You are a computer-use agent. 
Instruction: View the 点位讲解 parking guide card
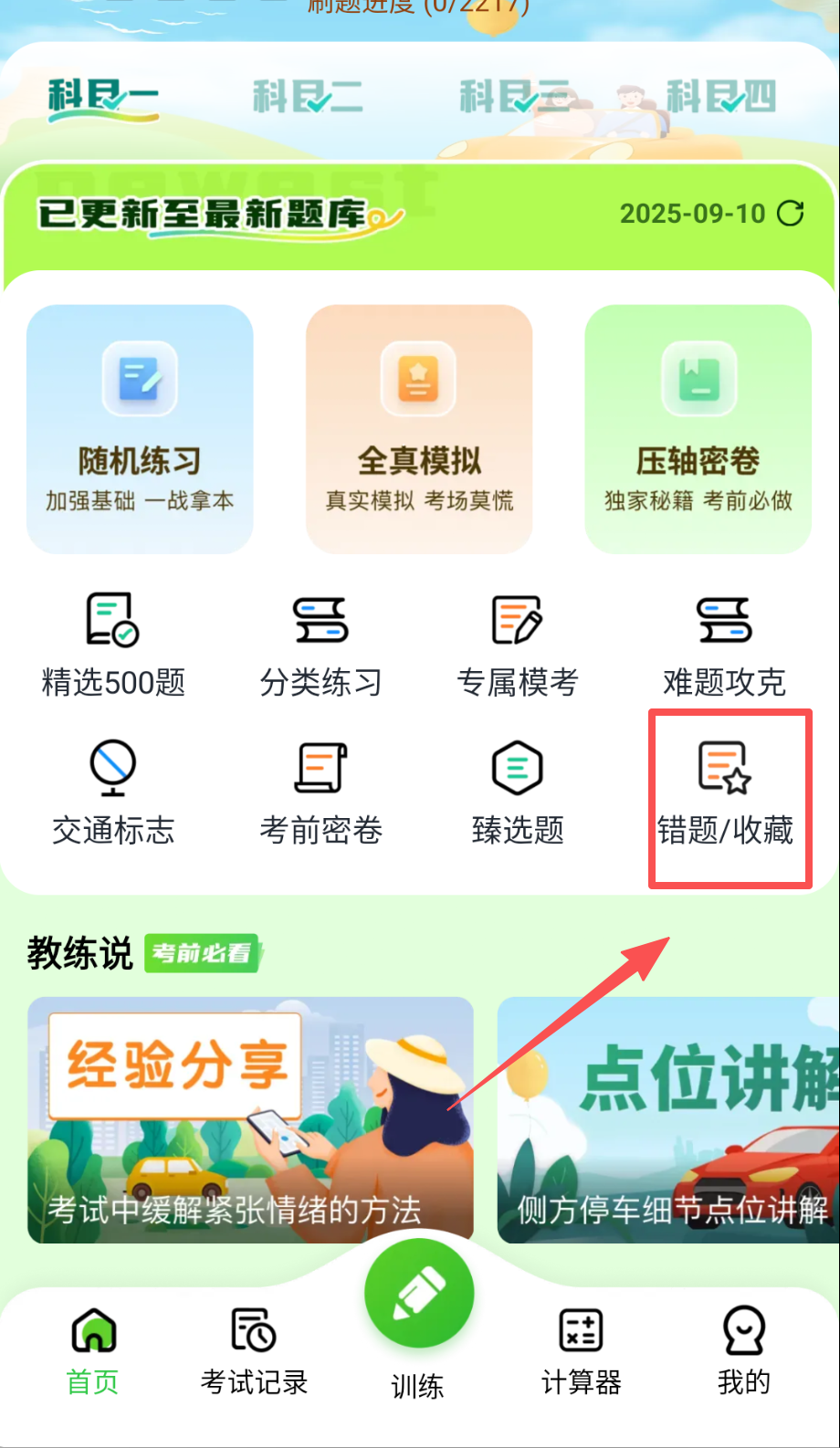point(668,1119)
